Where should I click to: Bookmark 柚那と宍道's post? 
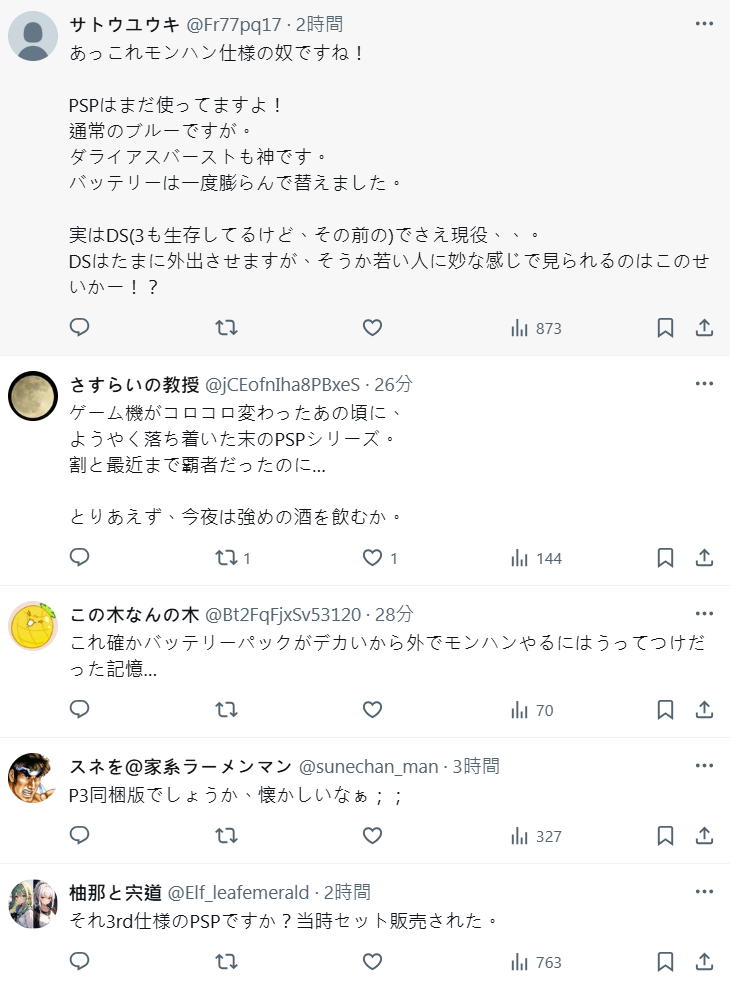[x=665, y=962]
